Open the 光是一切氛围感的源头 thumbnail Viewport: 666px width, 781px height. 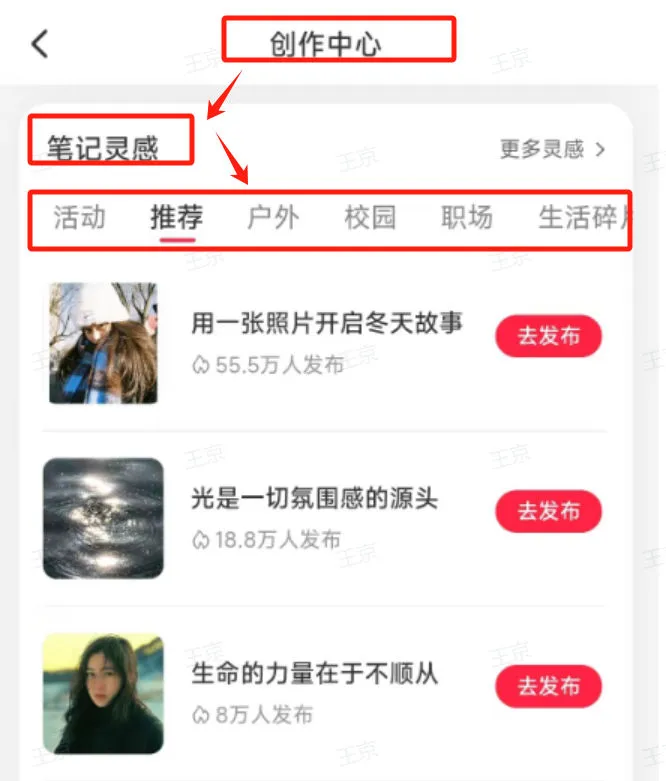coord(103,518)
